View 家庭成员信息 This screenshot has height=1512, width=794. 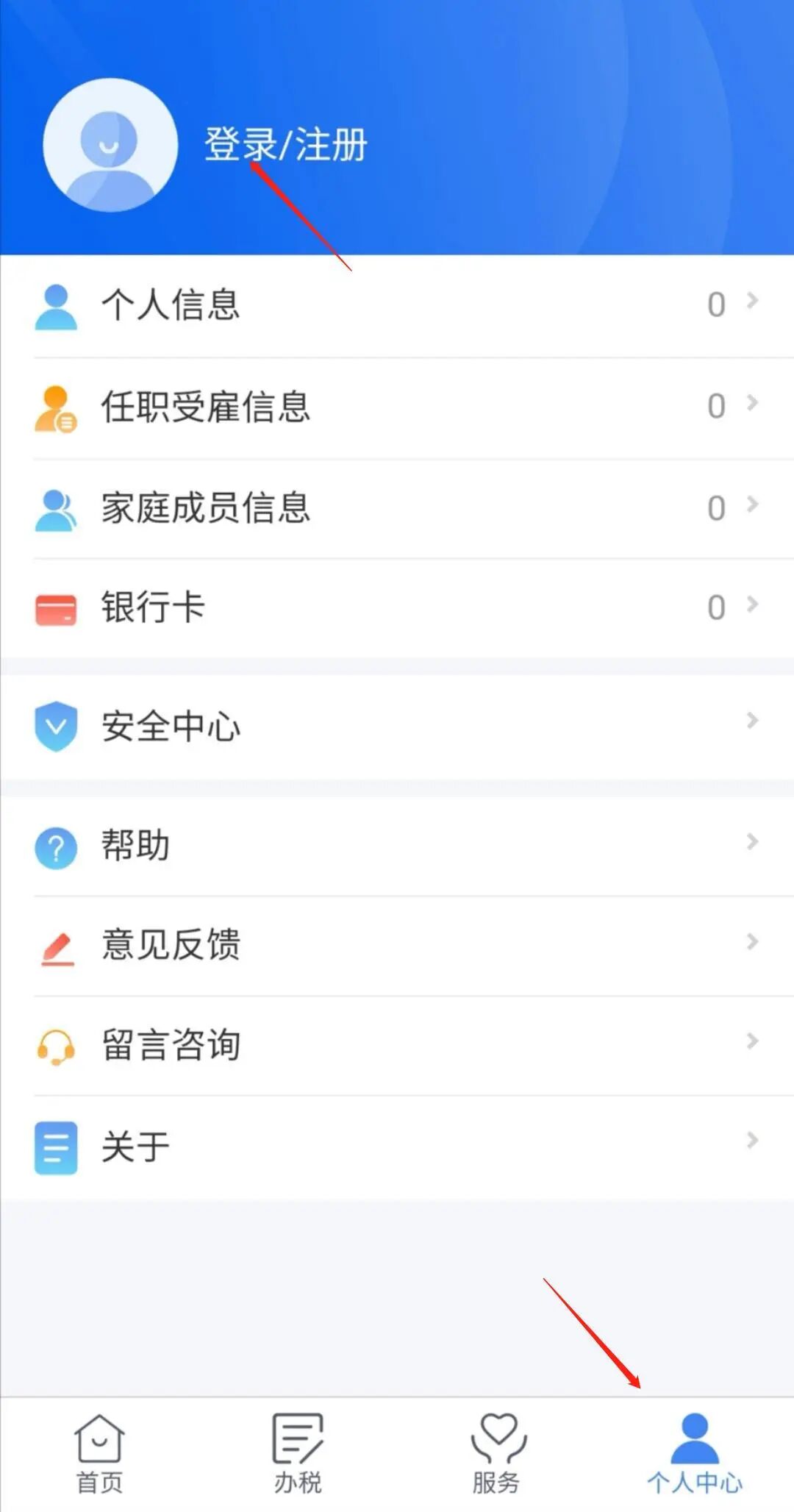tap(397, 508)
